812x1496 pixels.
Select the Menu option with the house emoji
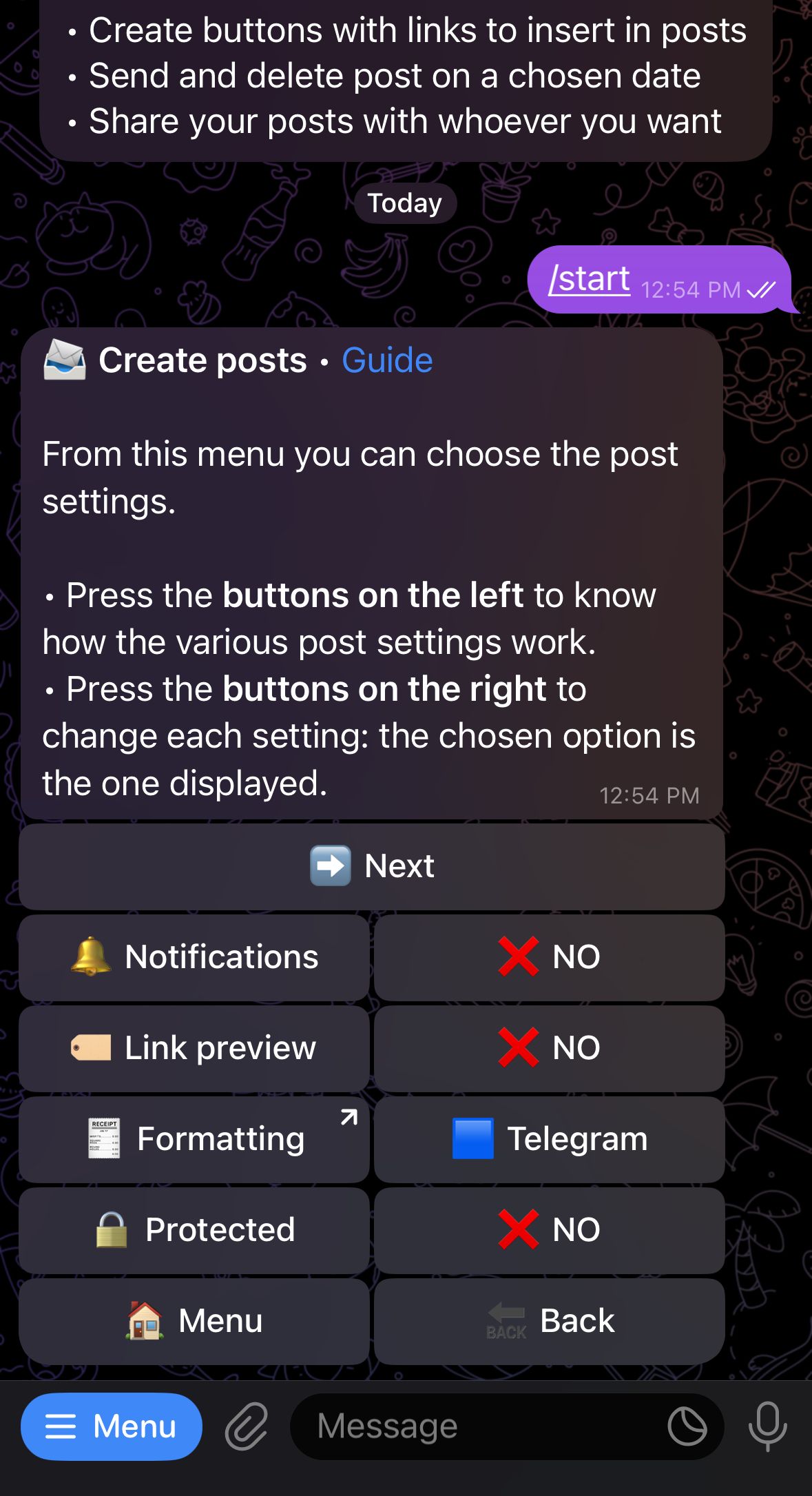[194, 1320]
